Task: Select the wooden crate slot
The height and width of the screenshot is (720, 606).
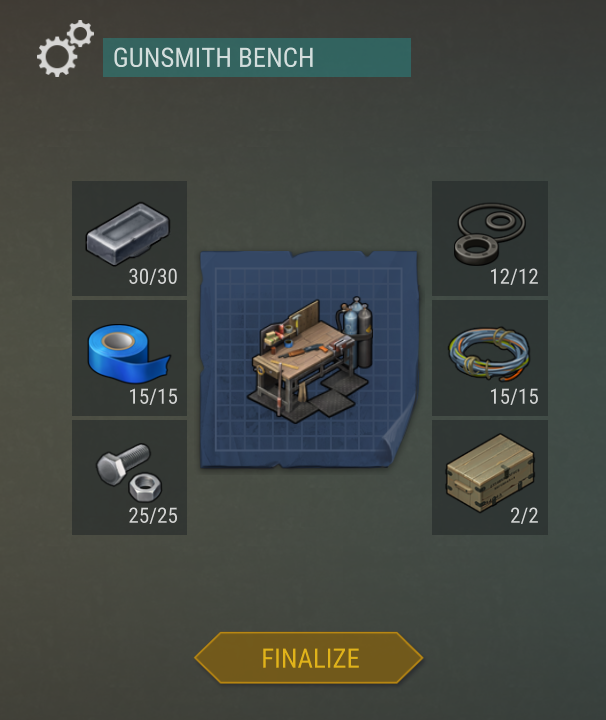Action: click(x=490, y=477)
